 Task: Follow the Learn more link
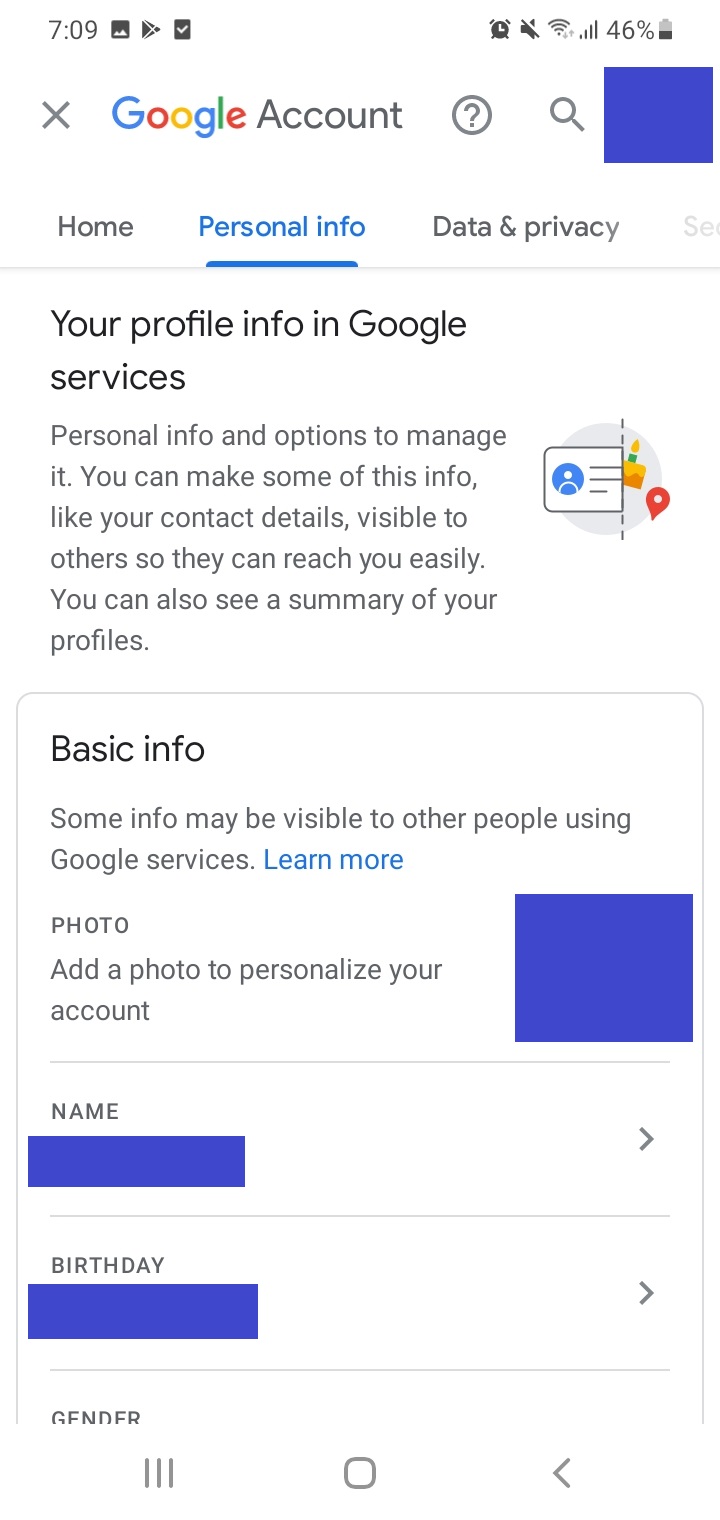(333, 860)
